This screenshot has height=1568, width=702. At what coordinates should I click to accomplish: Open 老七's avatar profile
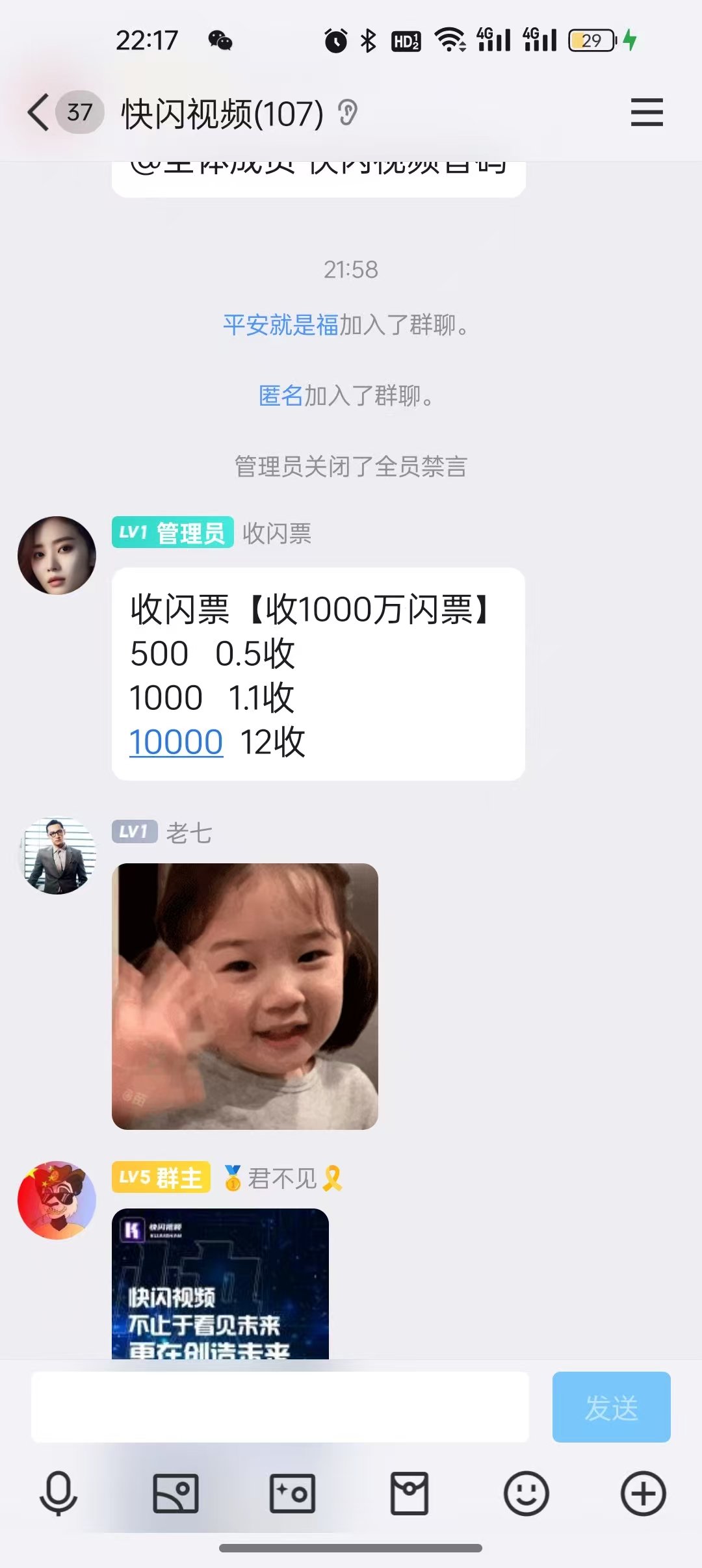click(x=57, y=856)
